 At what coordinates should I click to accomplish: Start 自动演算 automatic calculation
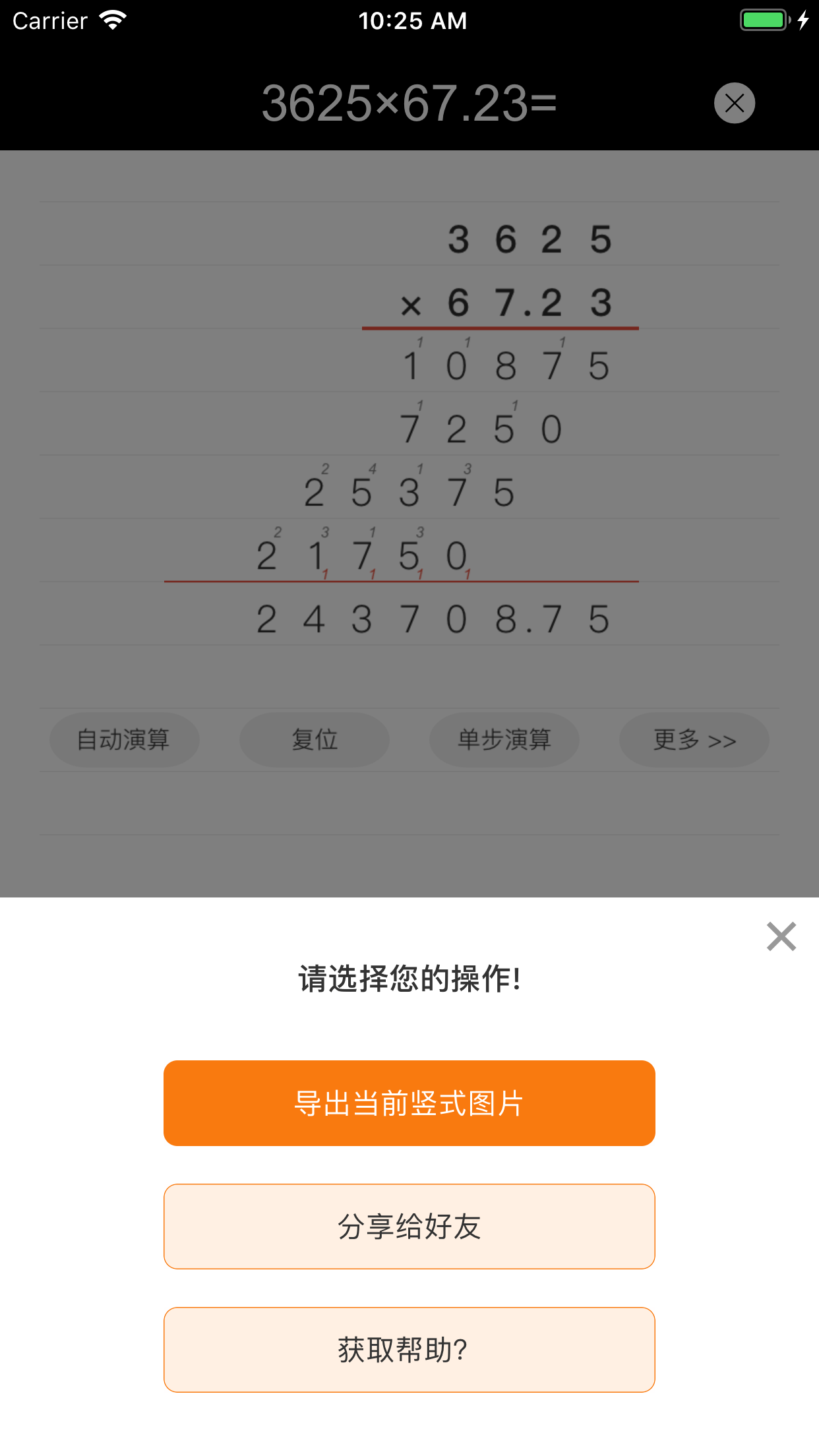coord(125,740)
